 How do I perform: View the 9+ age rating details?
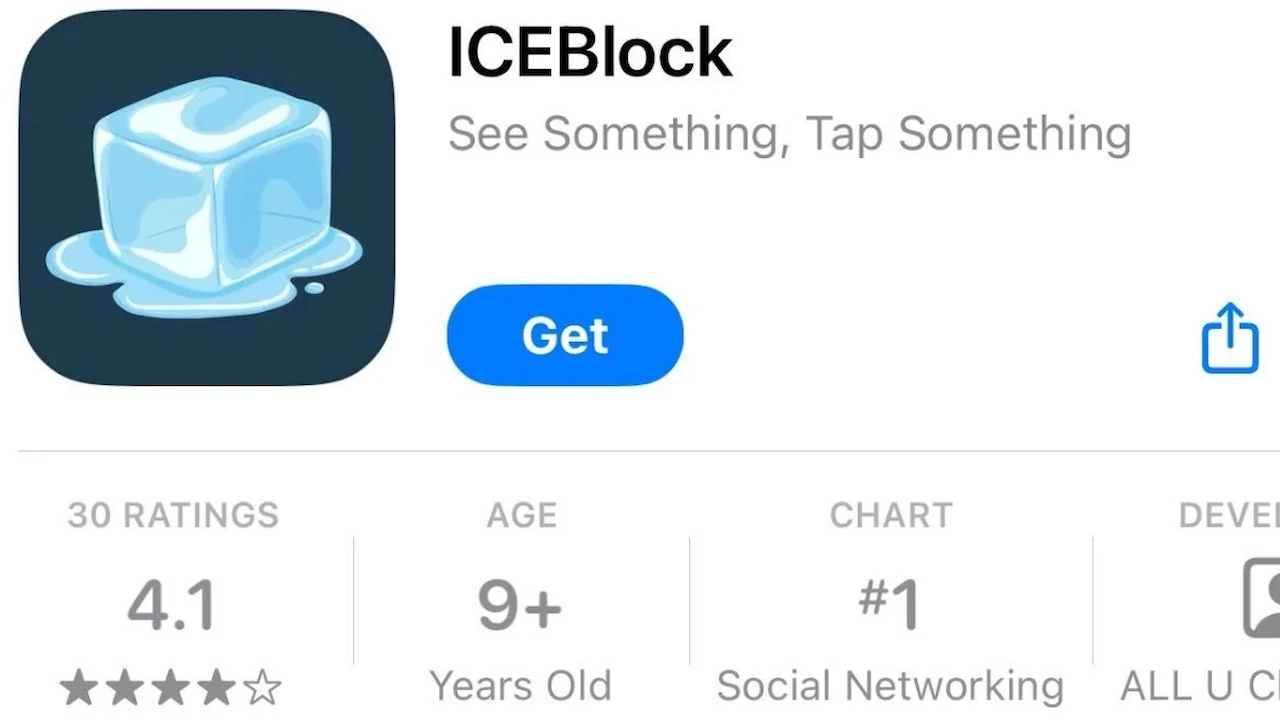click(520, 604)
